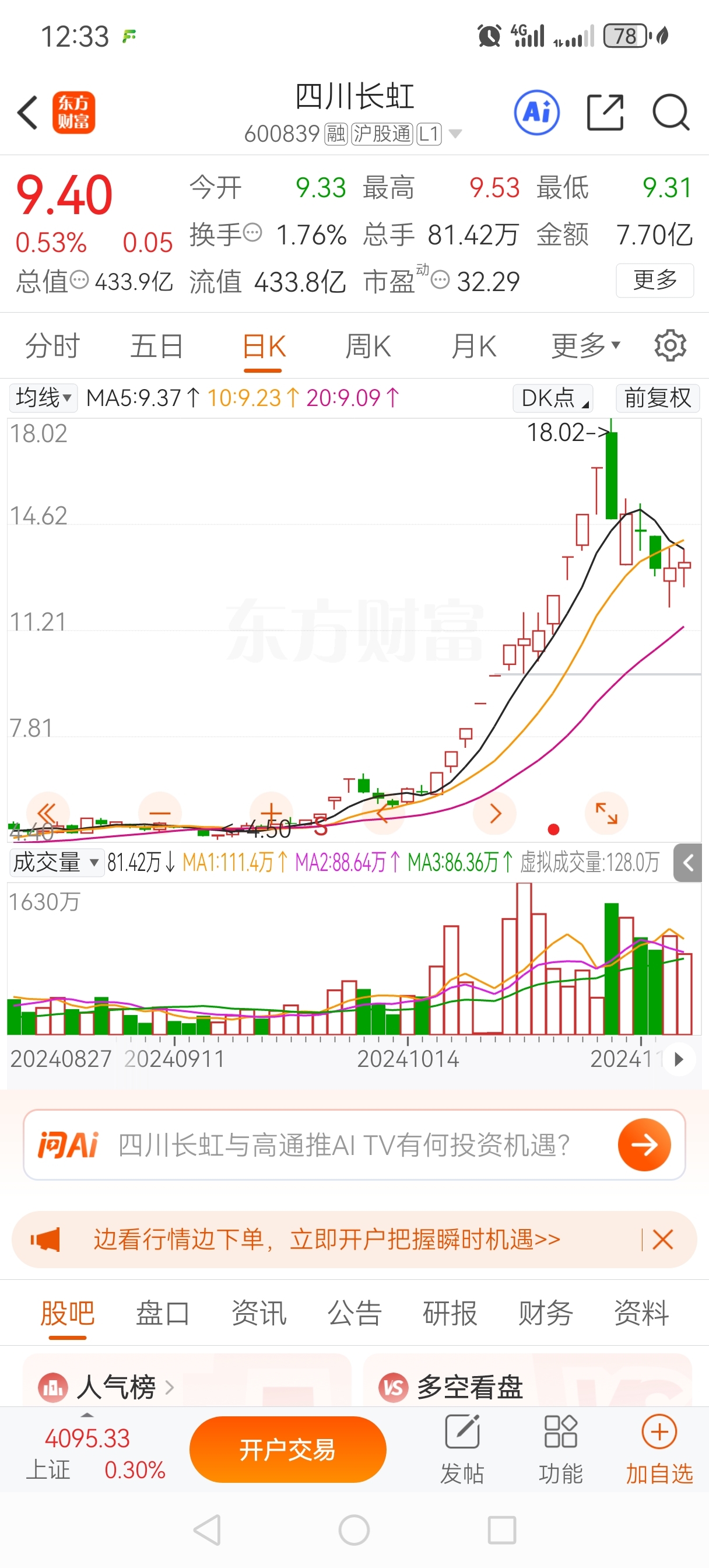Viewport: 709px width, 1568px height.
Task: Open chart settings gear
Action: [x=670, y=346]
